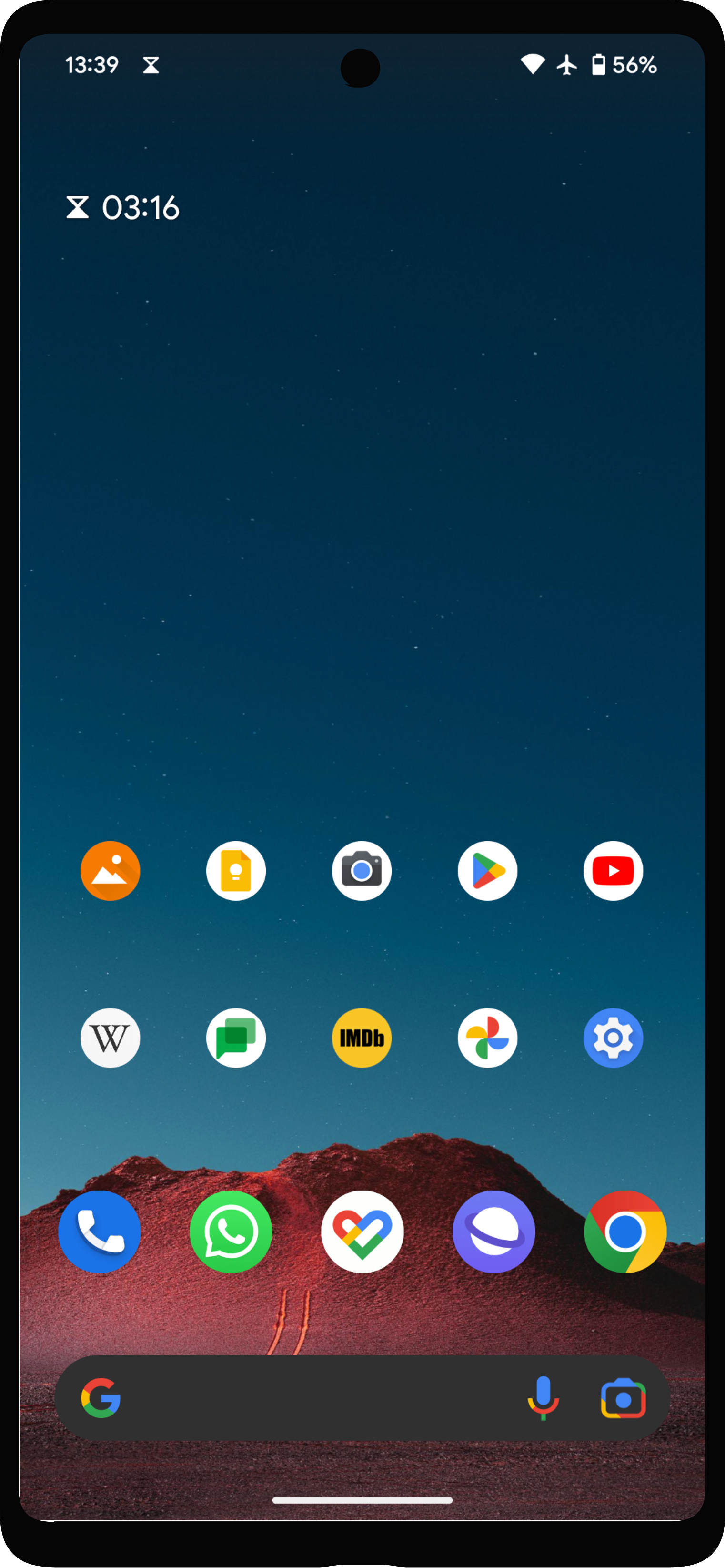
Task: Launch WhatsApp
Action: pos(231,1232)
